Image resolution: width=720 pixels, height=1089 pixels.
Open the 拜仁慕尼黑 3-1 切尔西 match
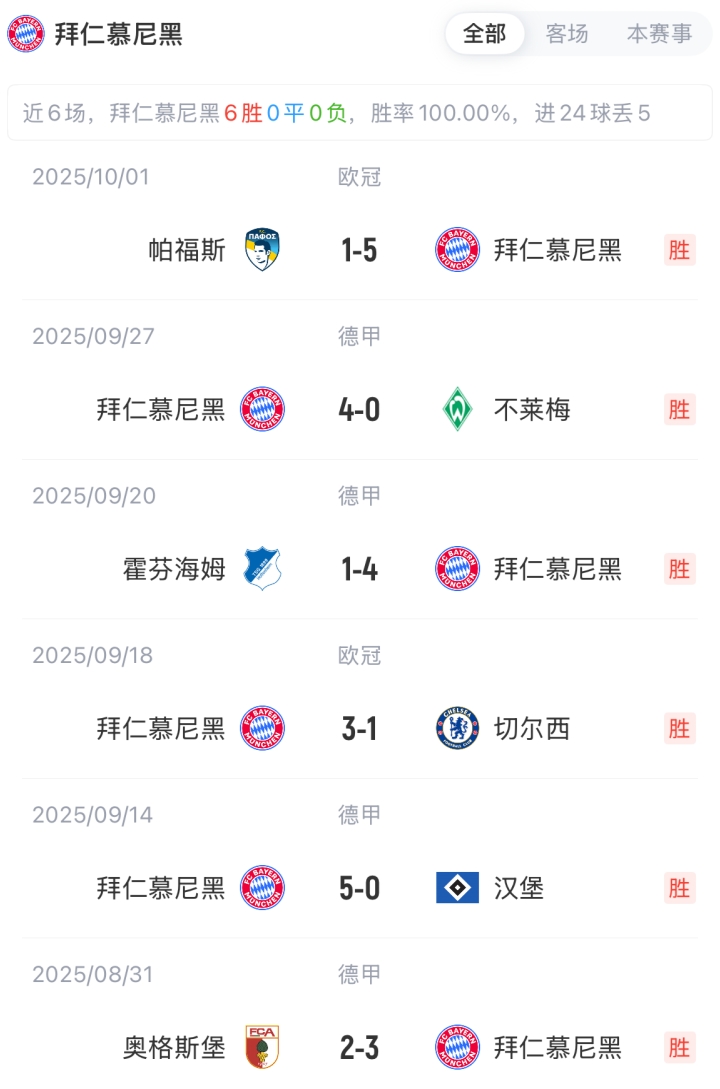pos(359,729)
